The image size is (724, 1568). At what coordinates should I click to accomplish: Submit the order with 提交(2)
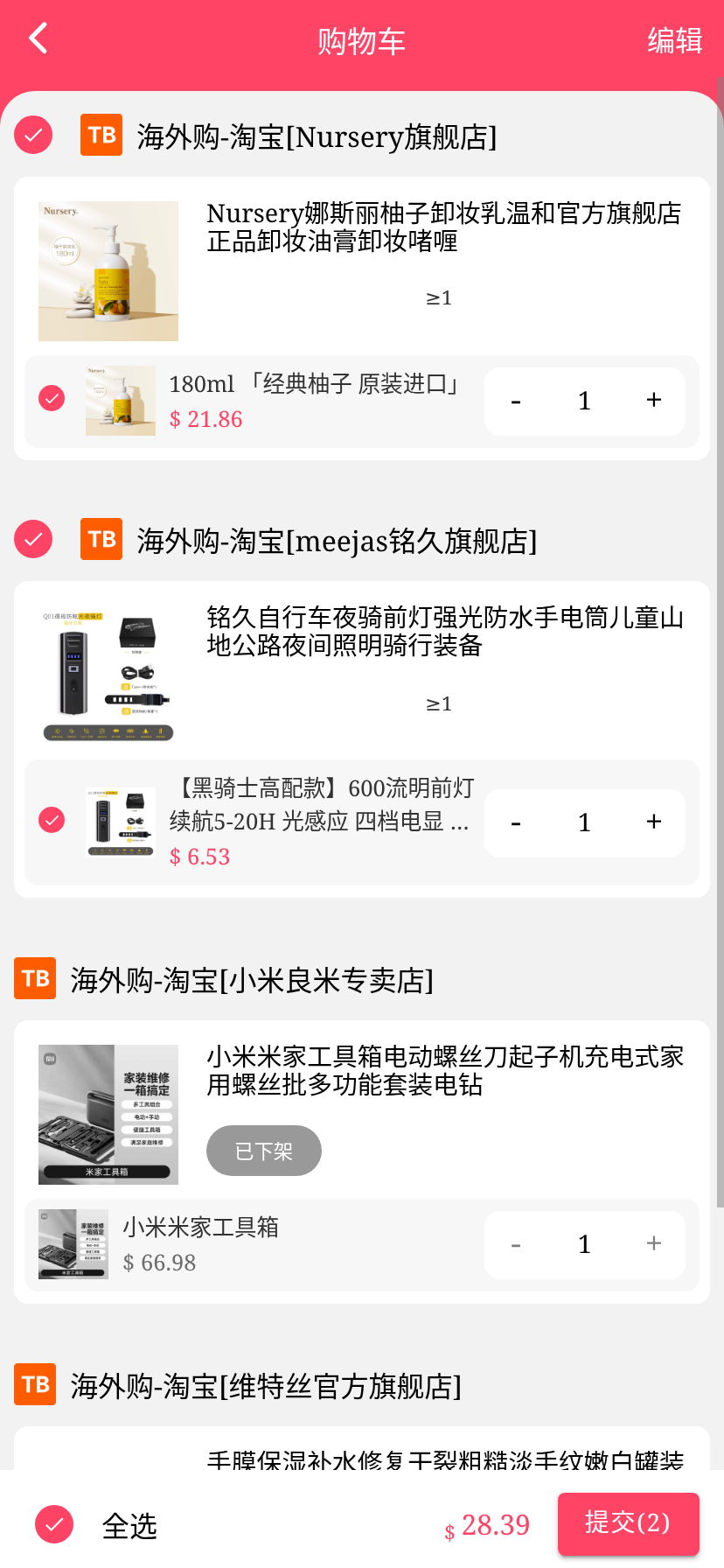point(628,1523)
